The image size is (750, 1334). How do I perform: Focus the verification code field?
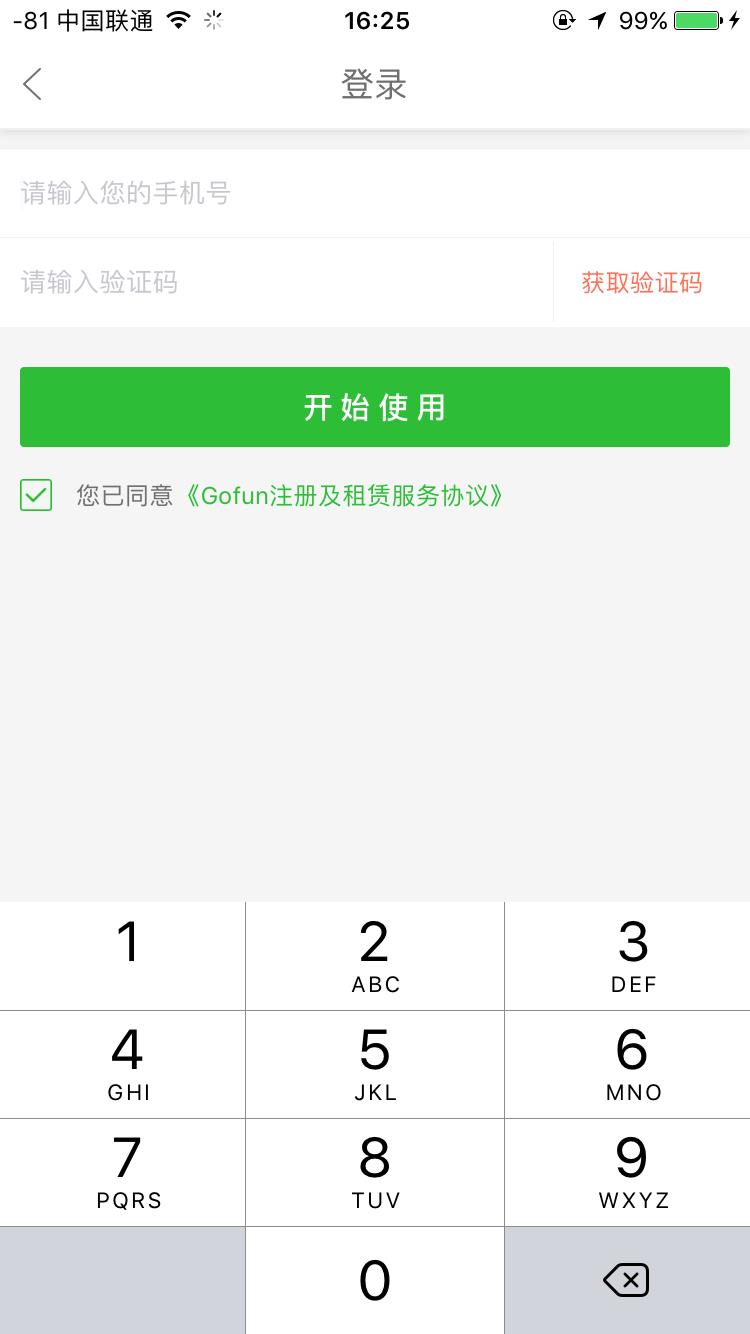pos(276,282)
